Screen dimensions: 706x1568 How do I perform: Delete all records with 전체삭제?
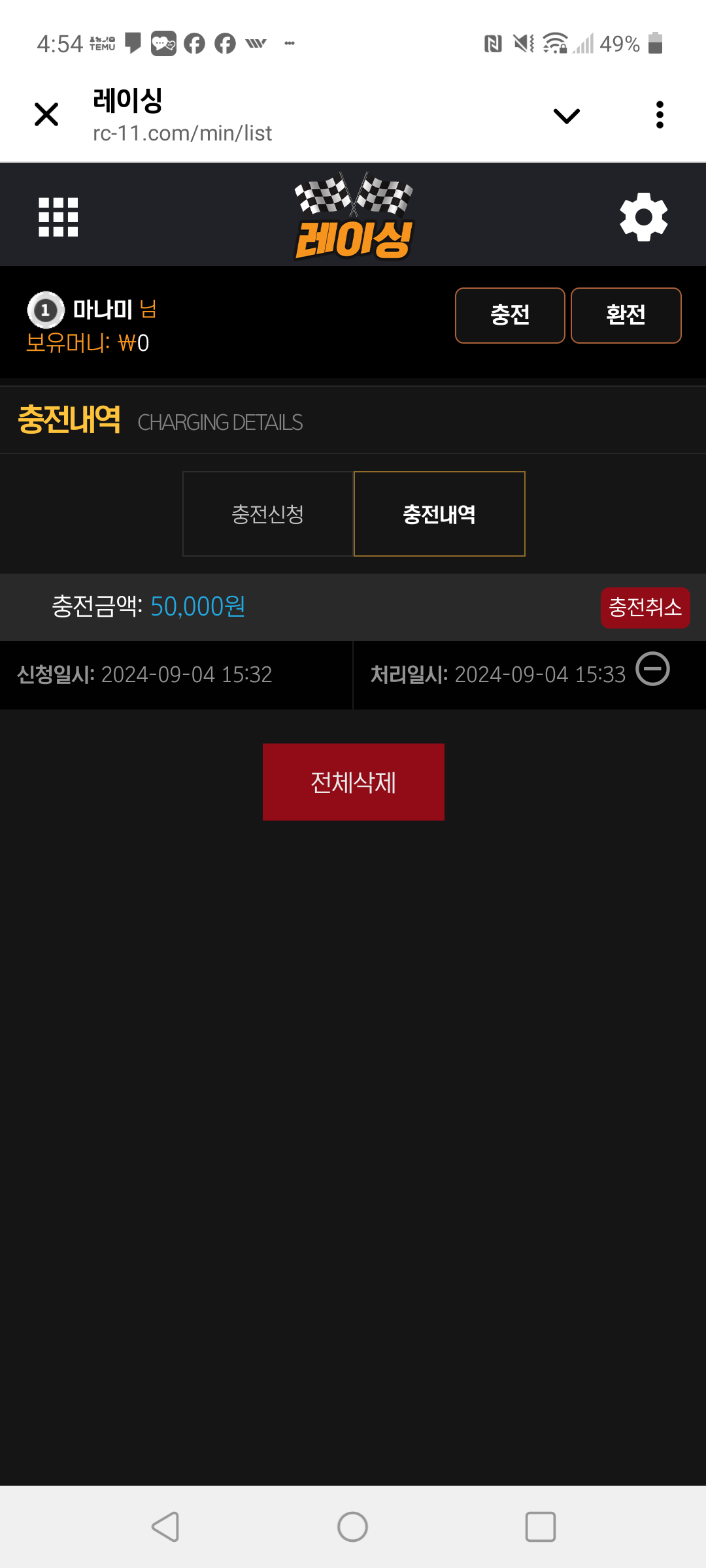(354, 782)
